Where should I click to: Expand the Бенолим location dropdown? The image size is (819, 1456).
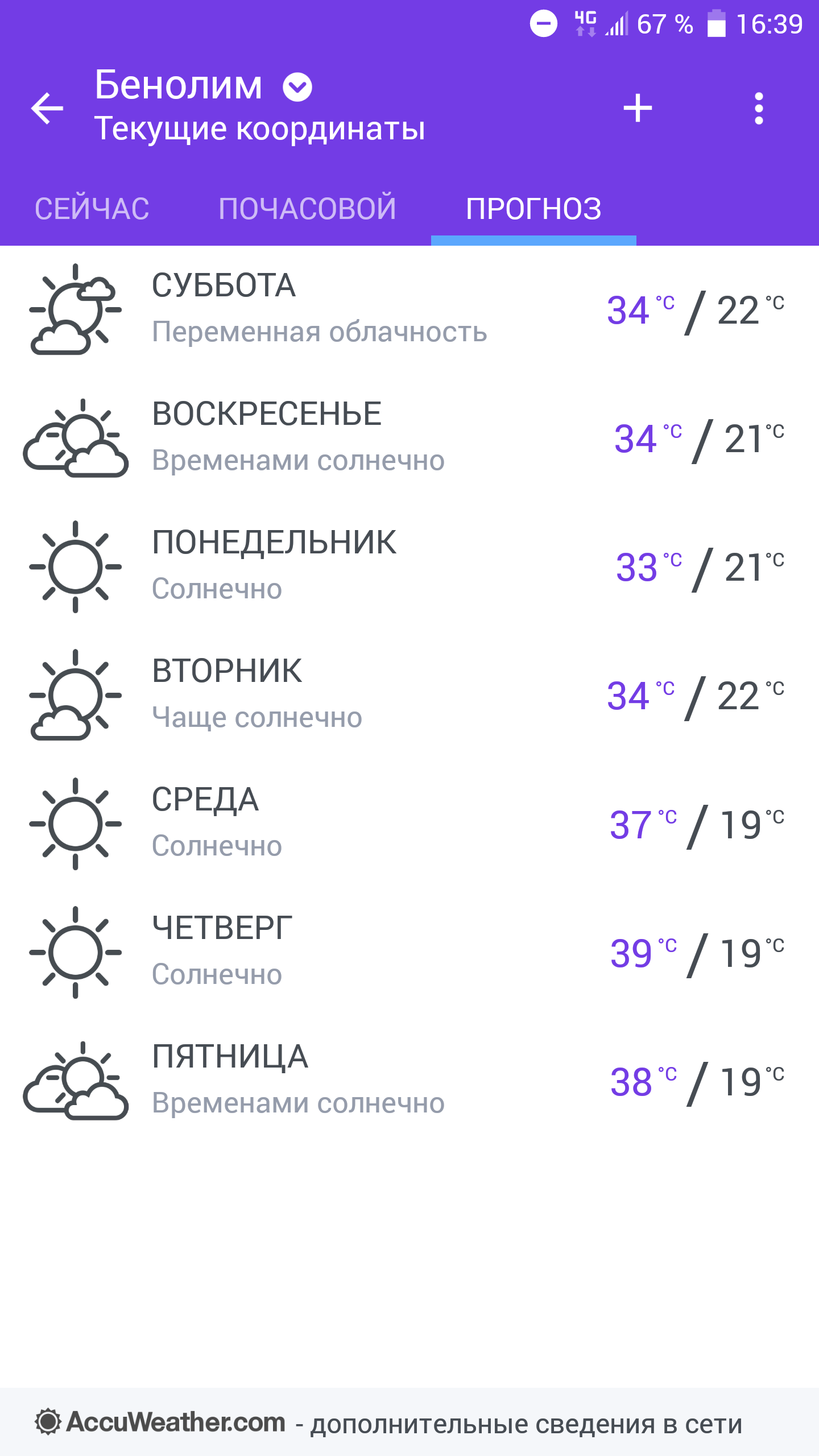click(297, 87)
